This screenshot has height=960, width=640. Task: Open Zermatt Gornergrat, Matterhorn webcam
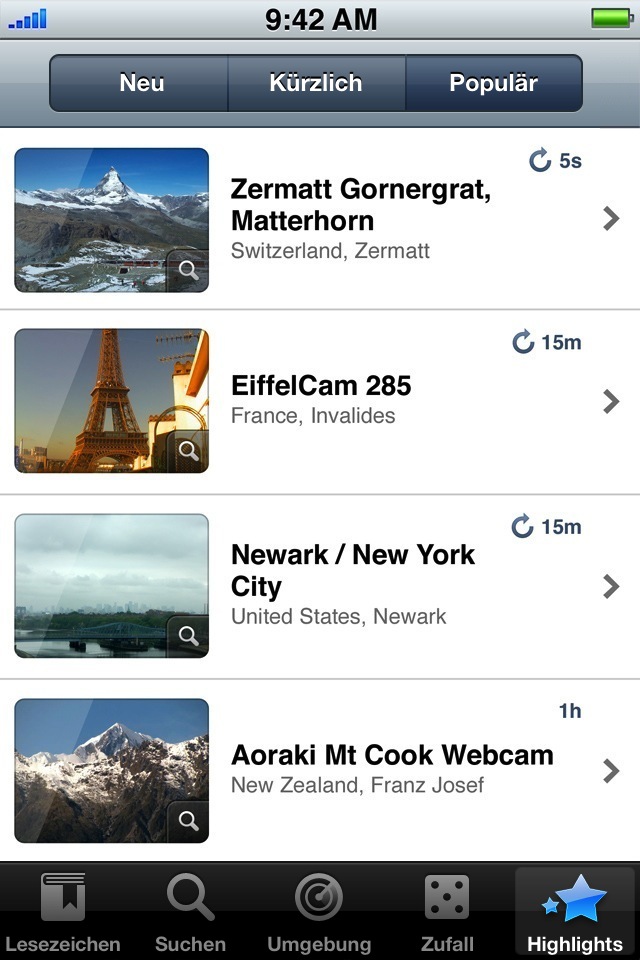pos(400,219)
